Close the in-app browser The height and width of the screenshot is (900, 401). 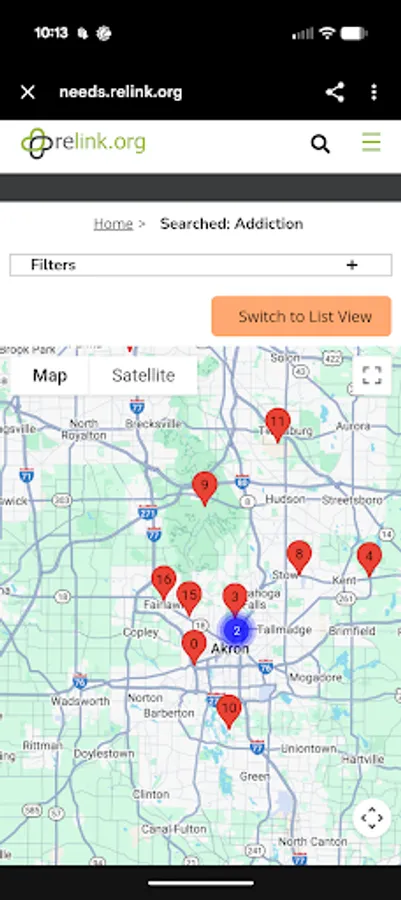click(x=28, y=92)
